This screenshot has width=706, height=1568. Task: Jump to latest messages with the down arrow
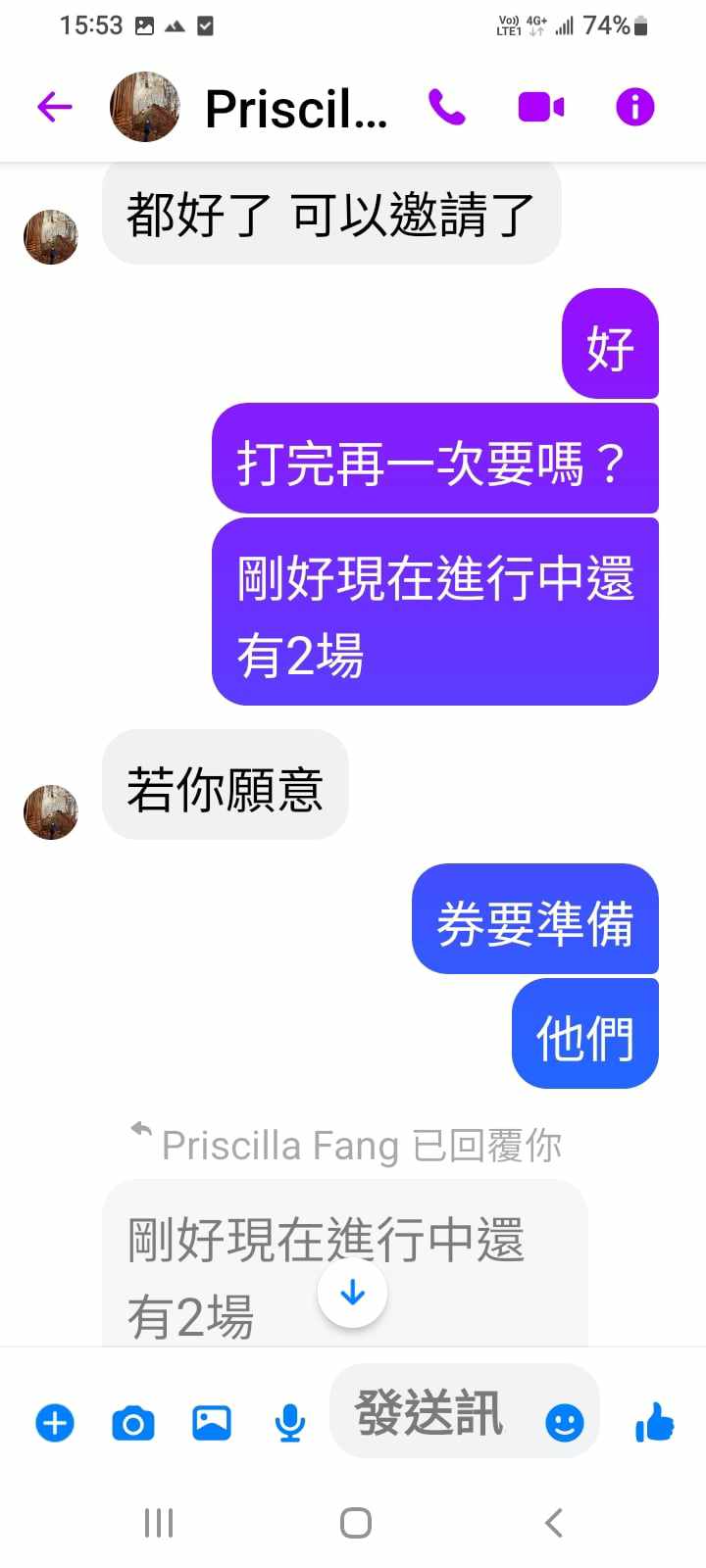pyautogui.click(x=352, y=1294)
